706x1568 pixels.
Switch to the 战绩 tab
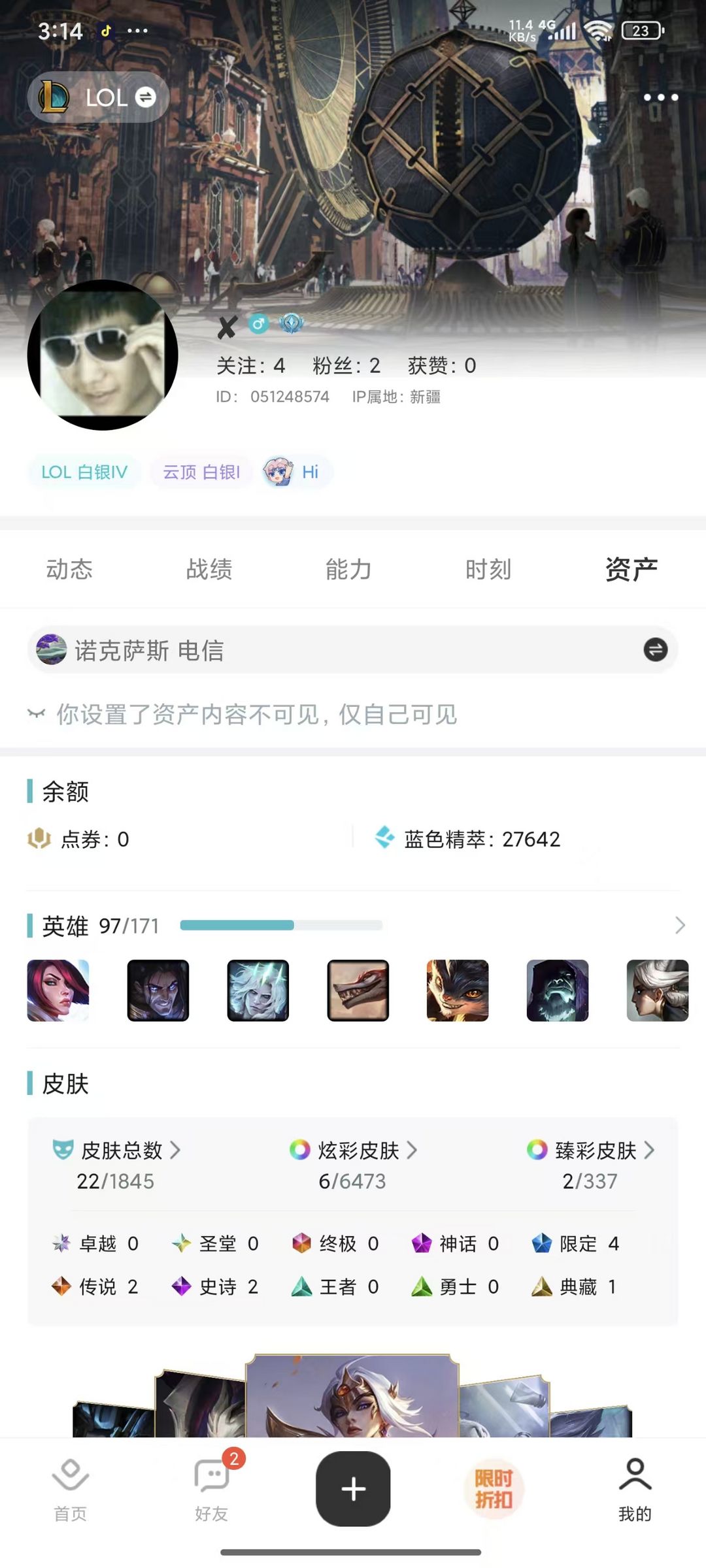coord(209,569)
